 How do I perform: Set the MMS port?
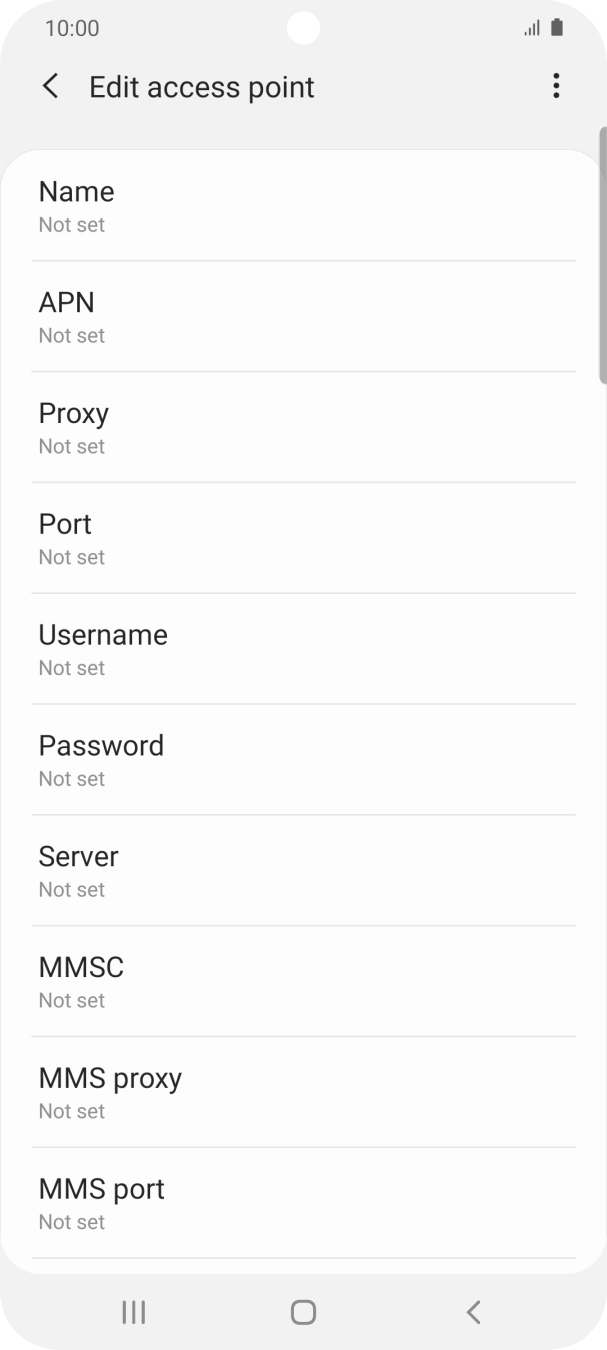coord(303,1204)
